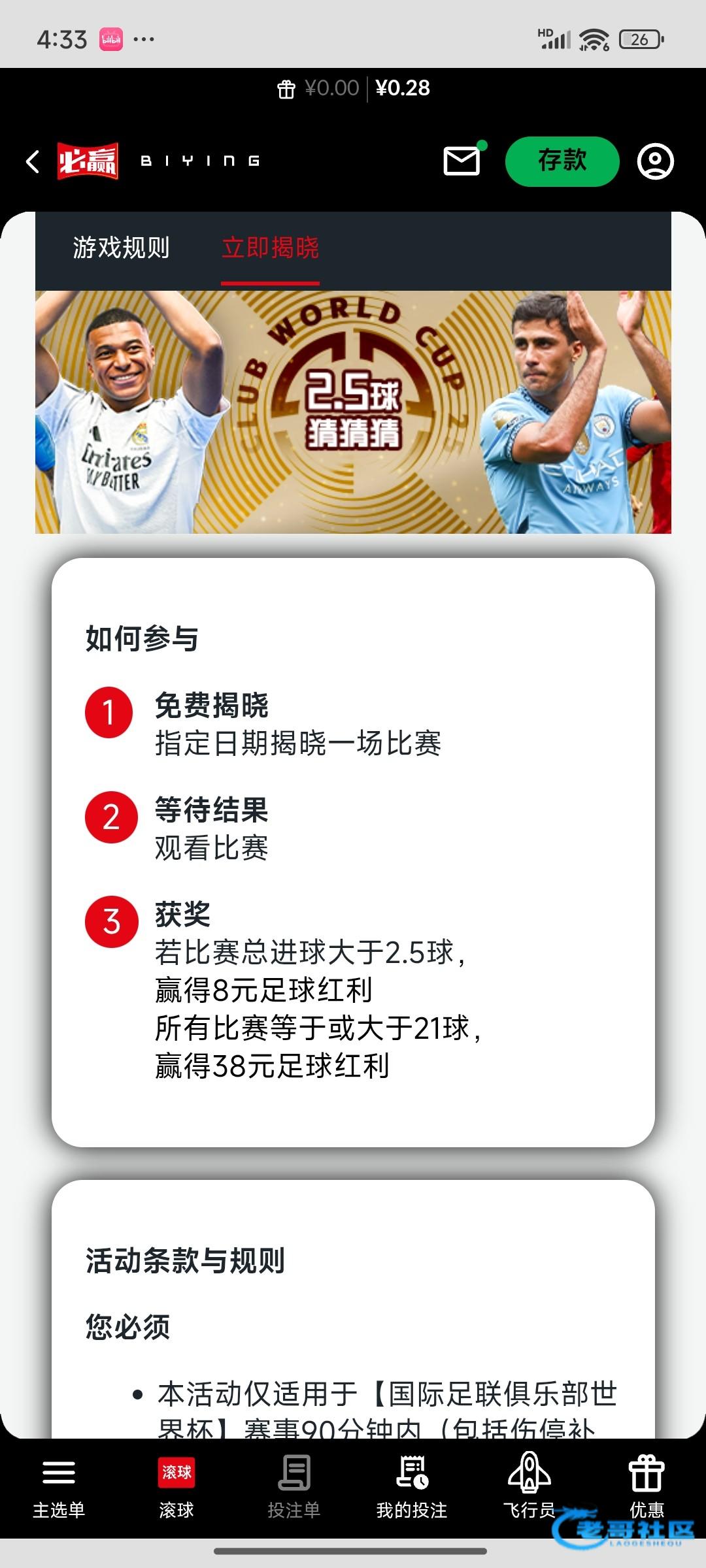Image resolution: width=706 pixels, height=1568 pixels.
Task: Open the mail inbox icon
Action: tap(462, 161)
